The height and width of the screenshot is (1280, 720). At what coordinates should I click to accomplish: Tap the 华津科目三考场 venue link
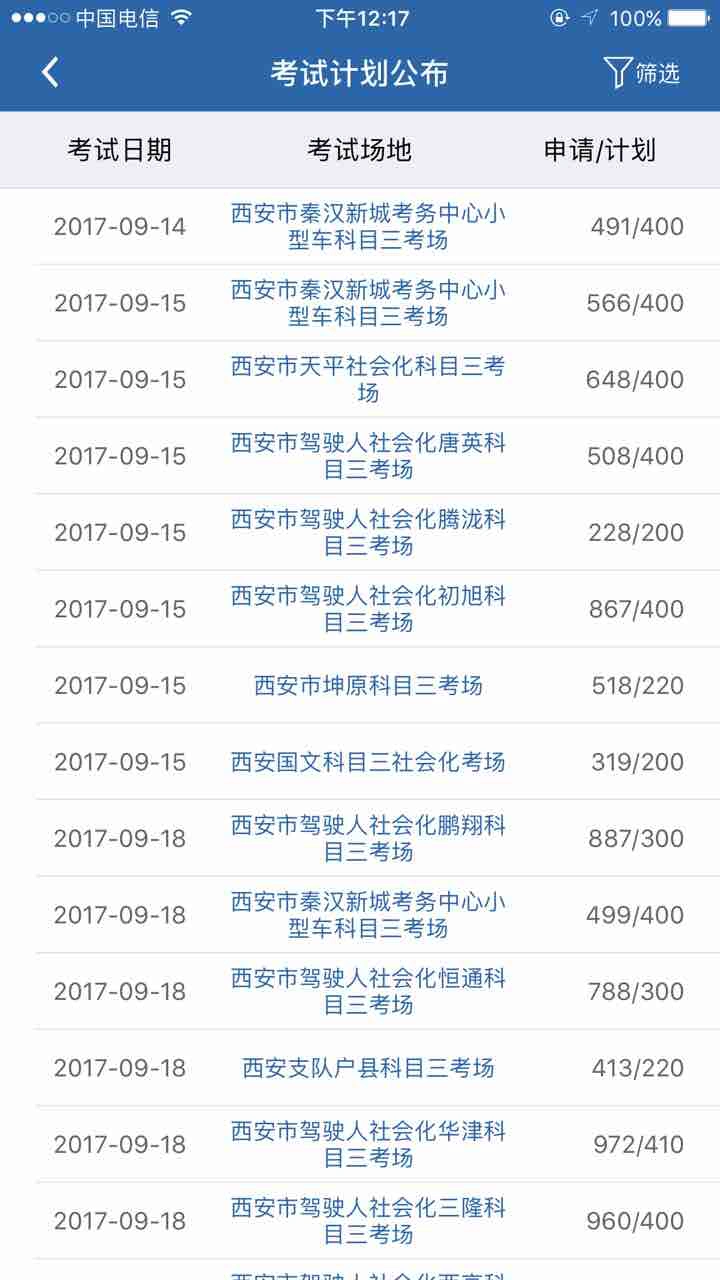click(x=368, y=1145)
